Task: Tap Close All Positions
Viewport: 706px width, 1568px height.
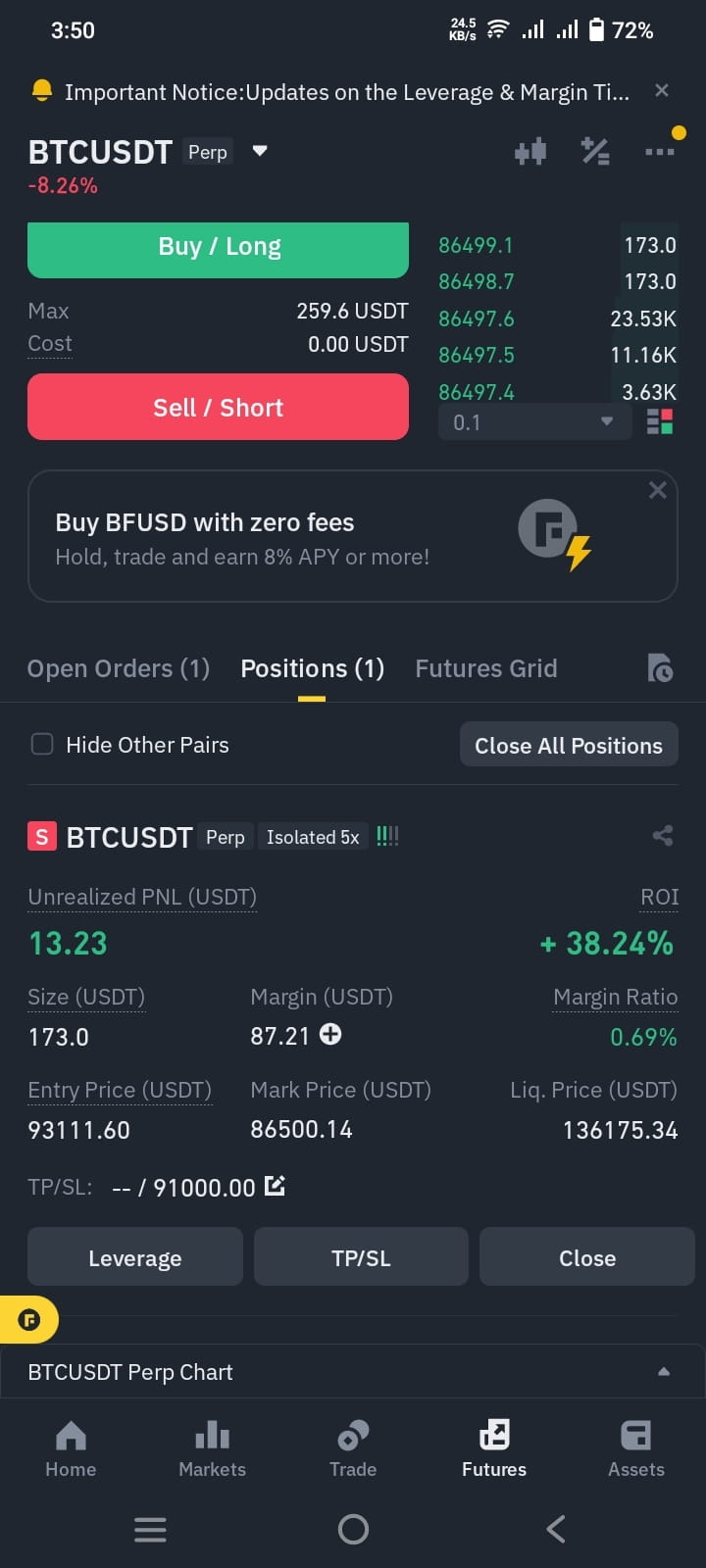Action: point(569,746)
